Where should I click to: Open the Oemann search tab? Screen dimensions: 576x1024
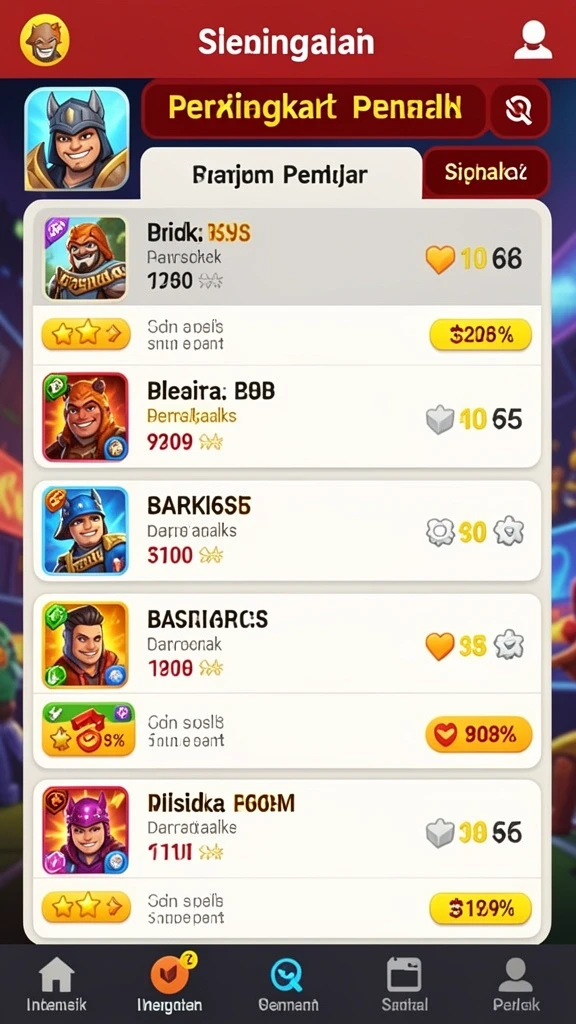[x=288, y=984]
